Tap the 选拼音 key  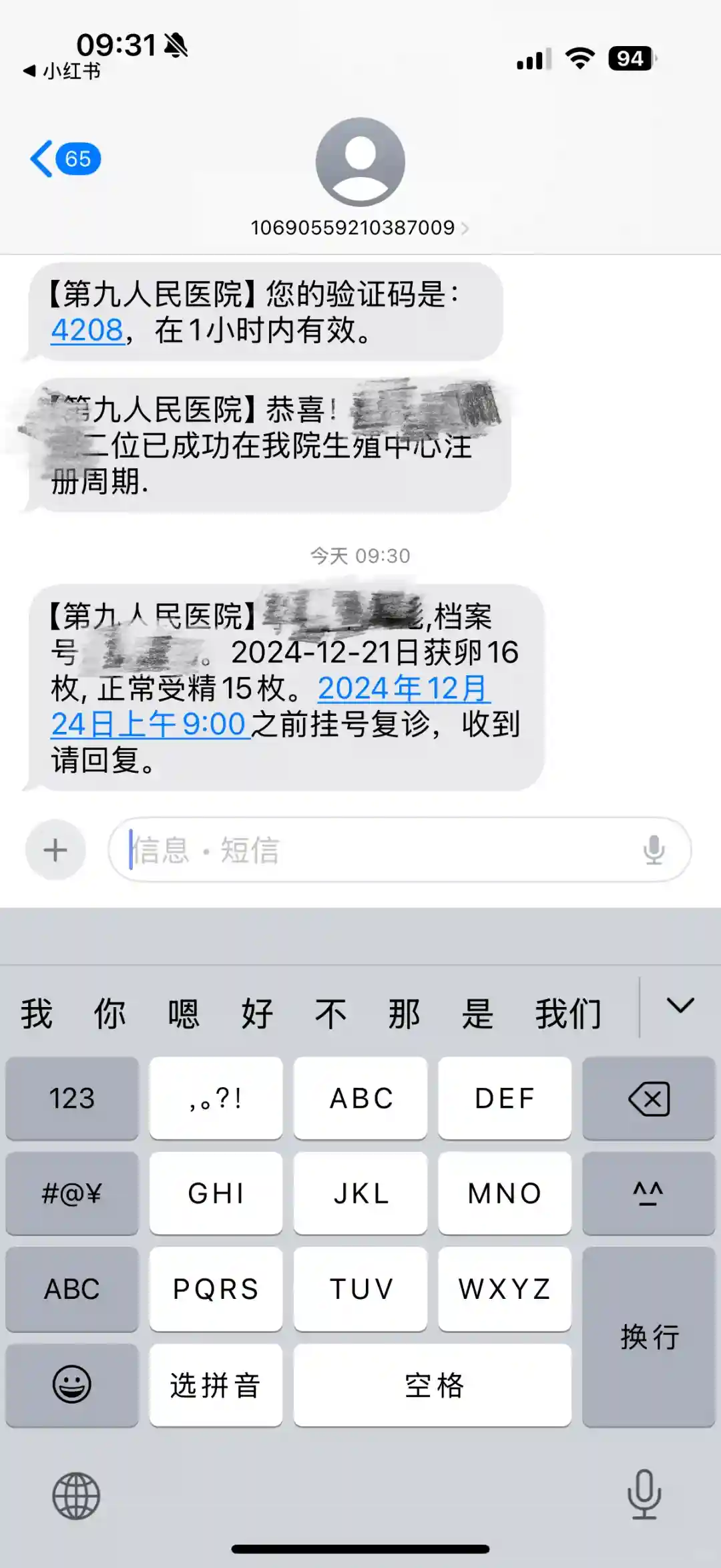point(216,1384)
